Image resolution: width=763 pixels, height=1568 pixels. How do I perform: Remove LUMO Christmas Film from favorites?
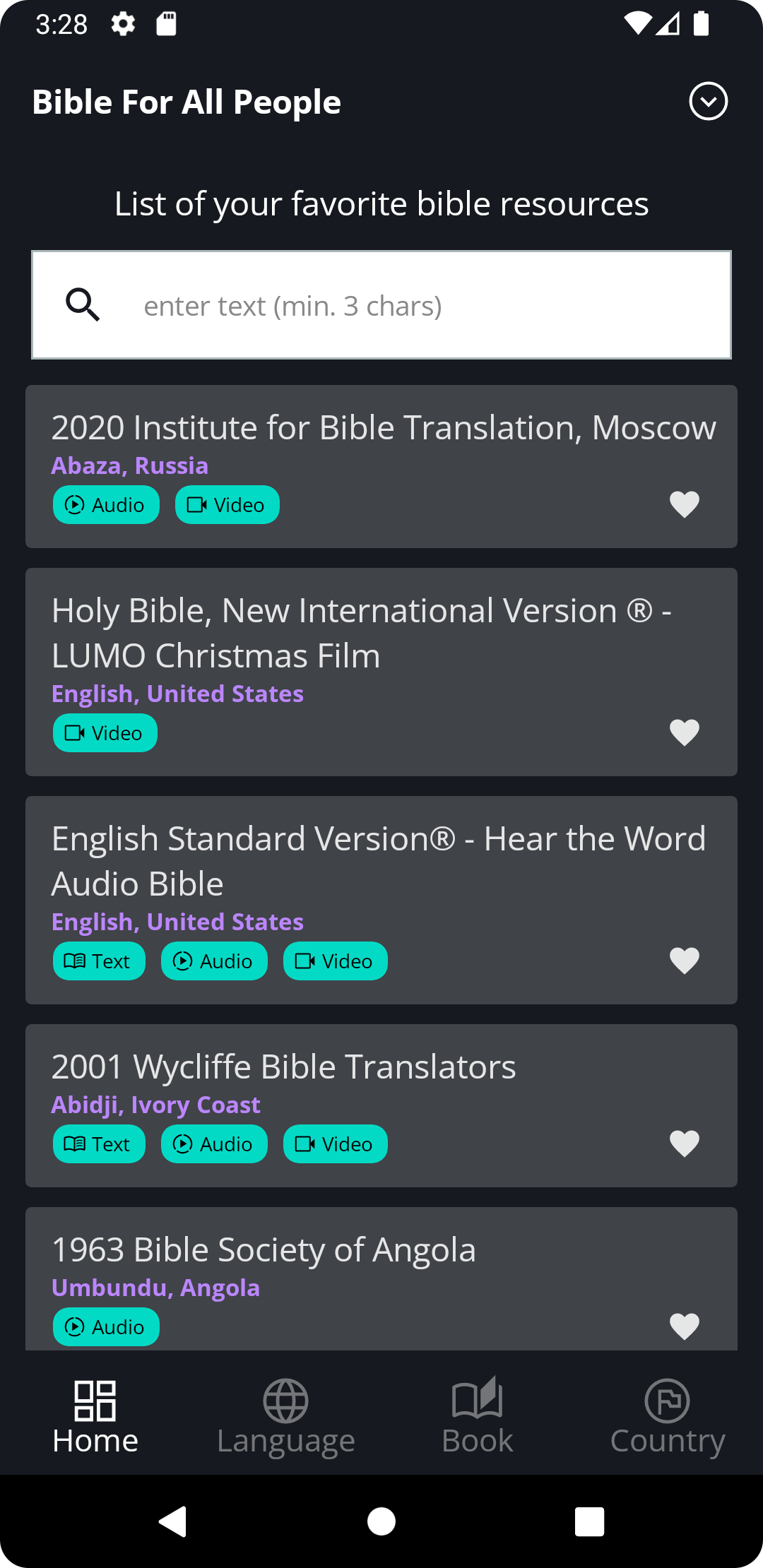pos(684,732)
